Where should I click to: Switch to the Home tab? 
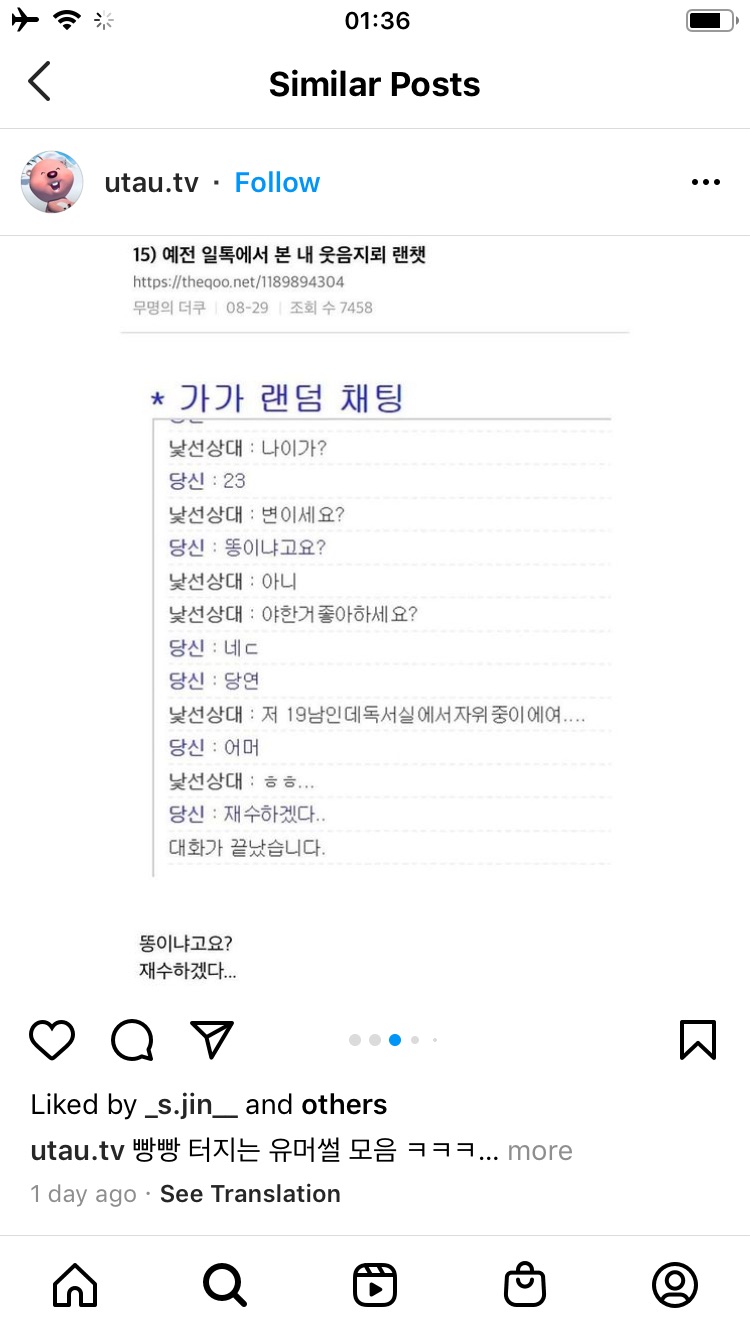click(x=75, y=1285)
